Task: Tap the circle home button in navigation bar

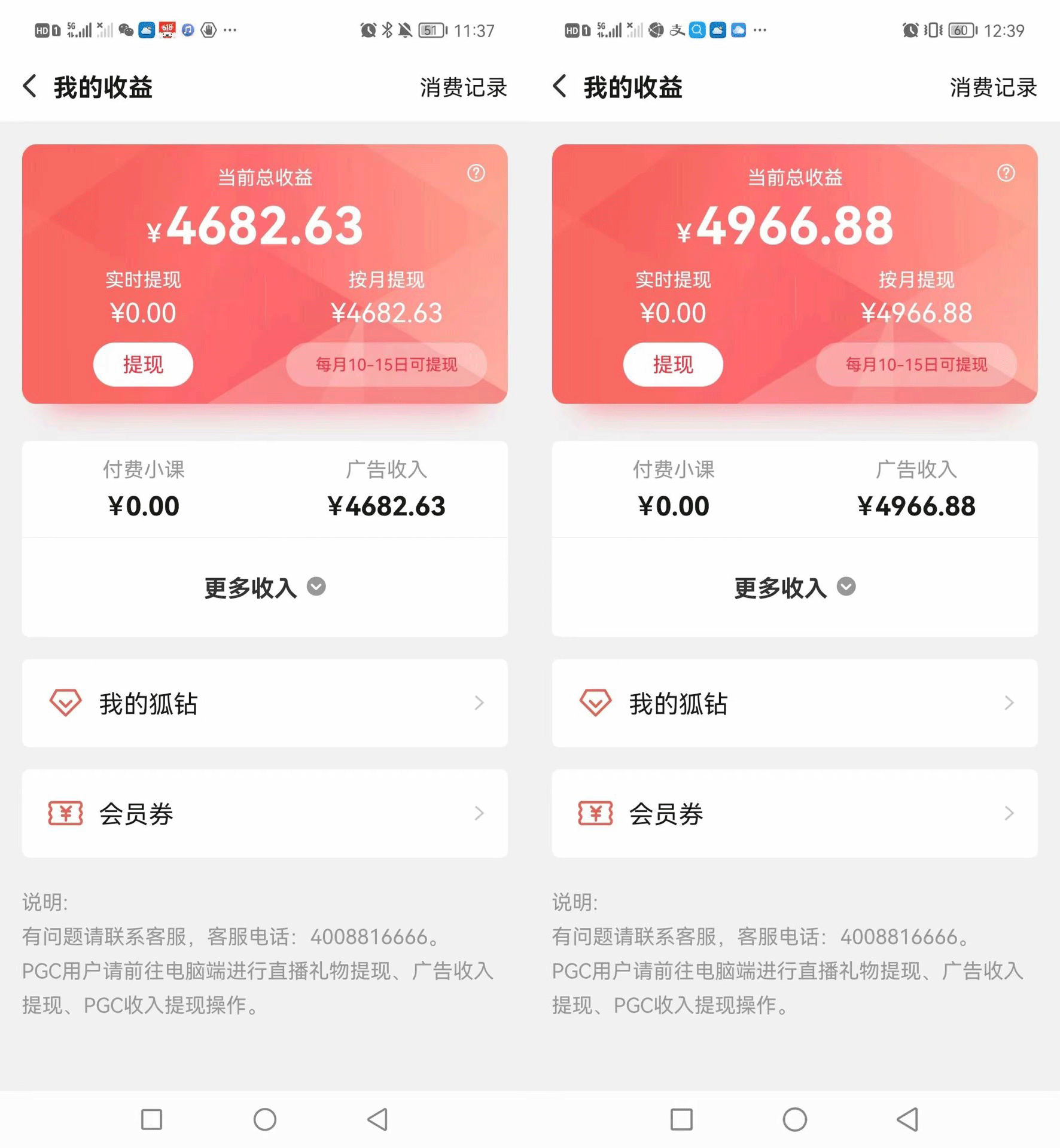Action: click(x=265, y=1121)
